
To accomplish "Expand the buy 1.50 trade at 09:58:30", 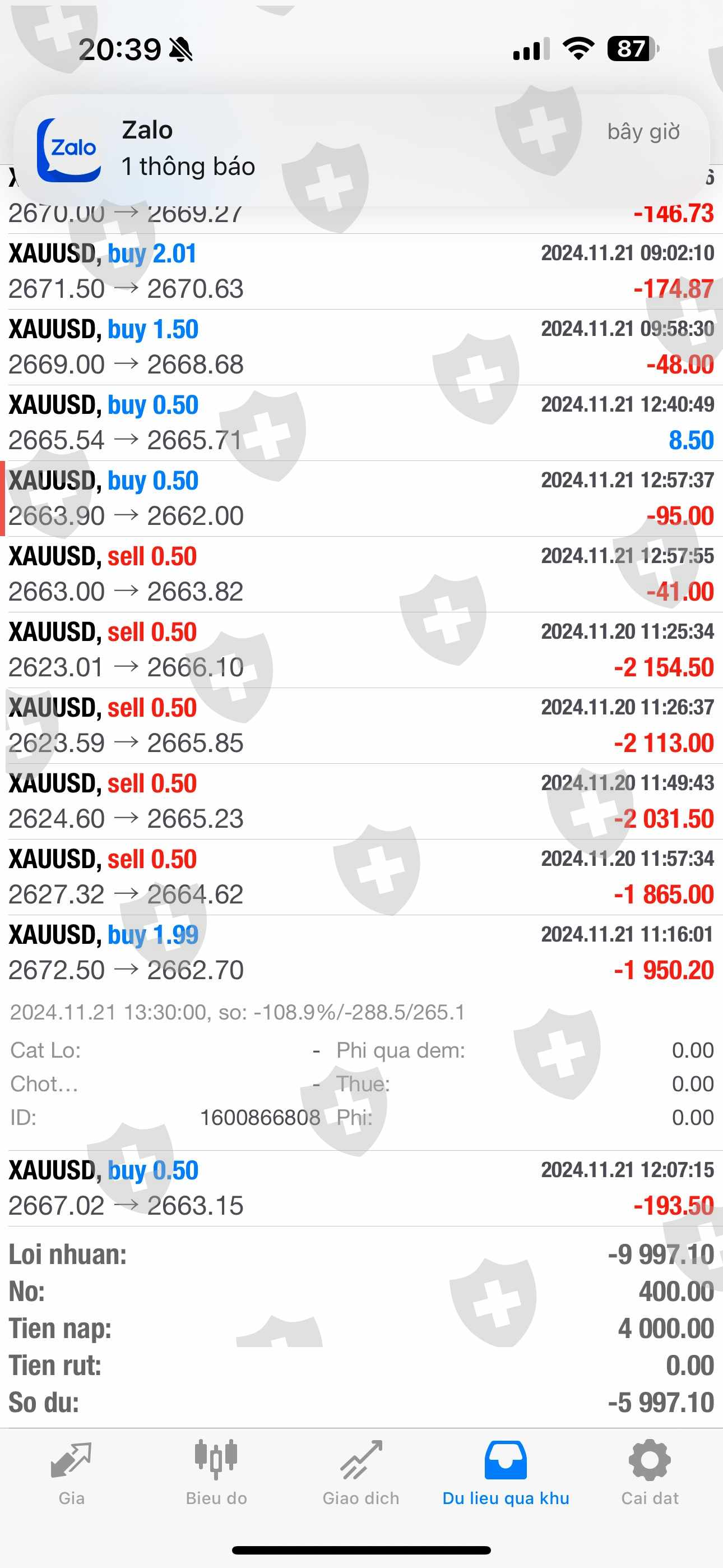I will [x=361, y=347].
